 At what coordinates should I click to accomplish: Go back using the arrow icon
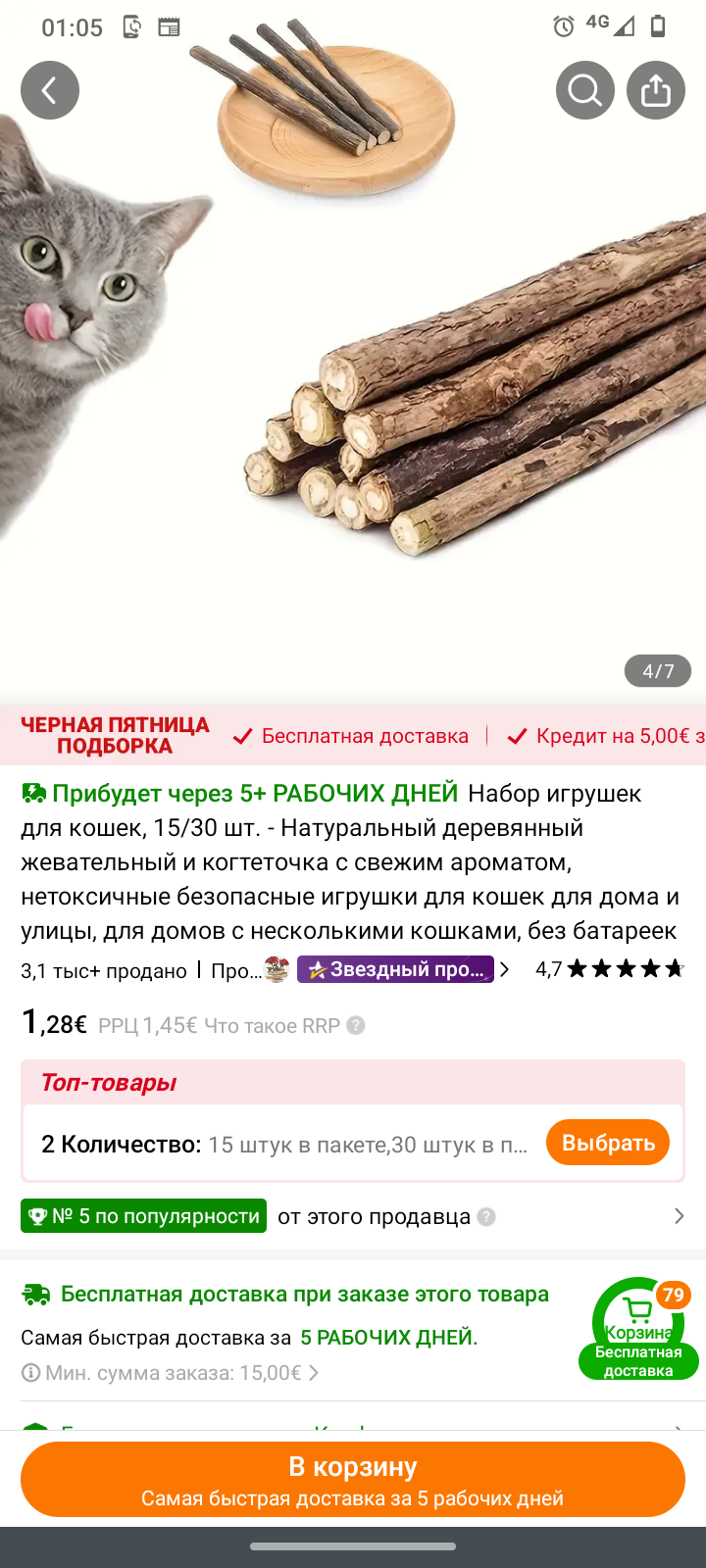click(x=50, y=90)
